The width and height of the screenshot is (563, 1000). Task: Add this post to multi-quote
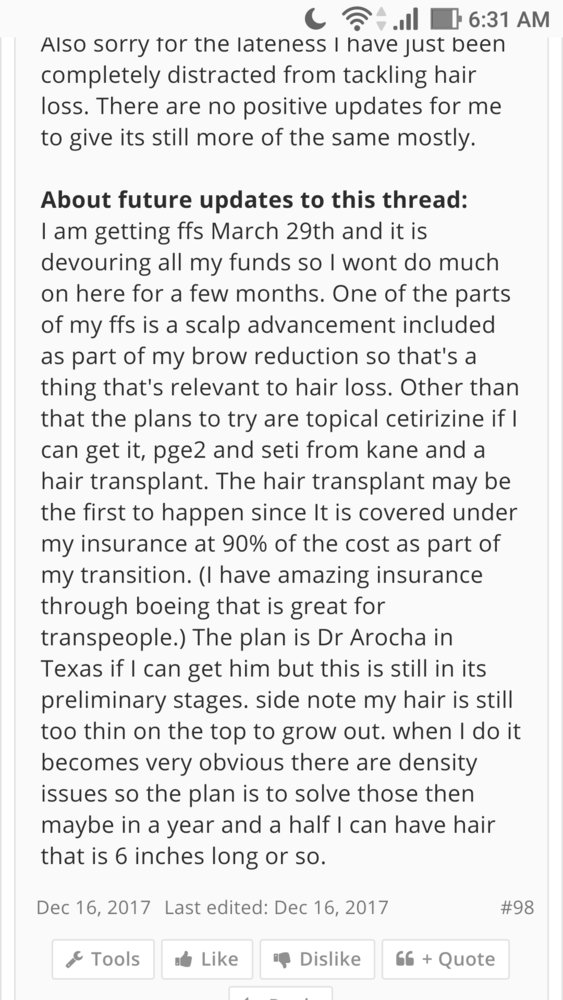click(445, 959)
